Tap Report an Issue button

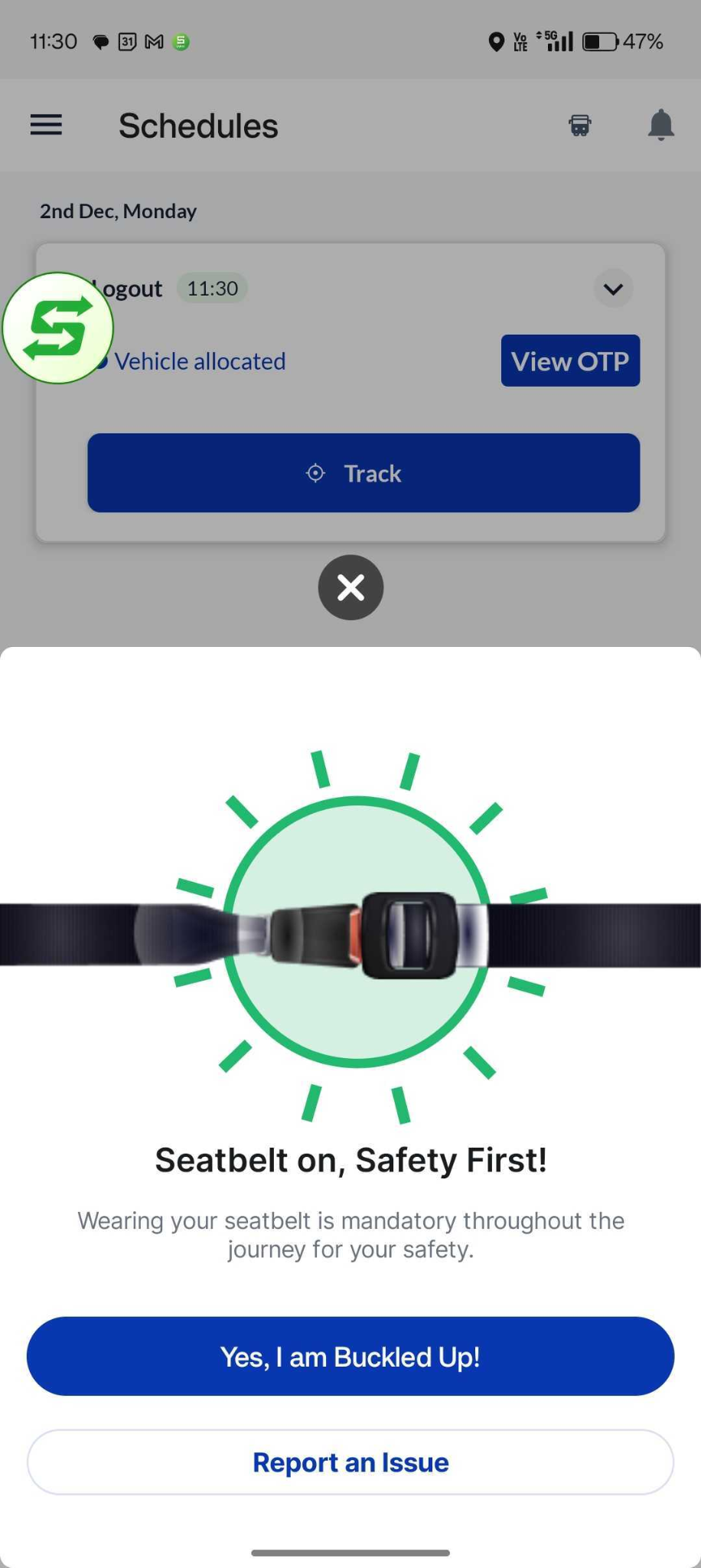350,1462
